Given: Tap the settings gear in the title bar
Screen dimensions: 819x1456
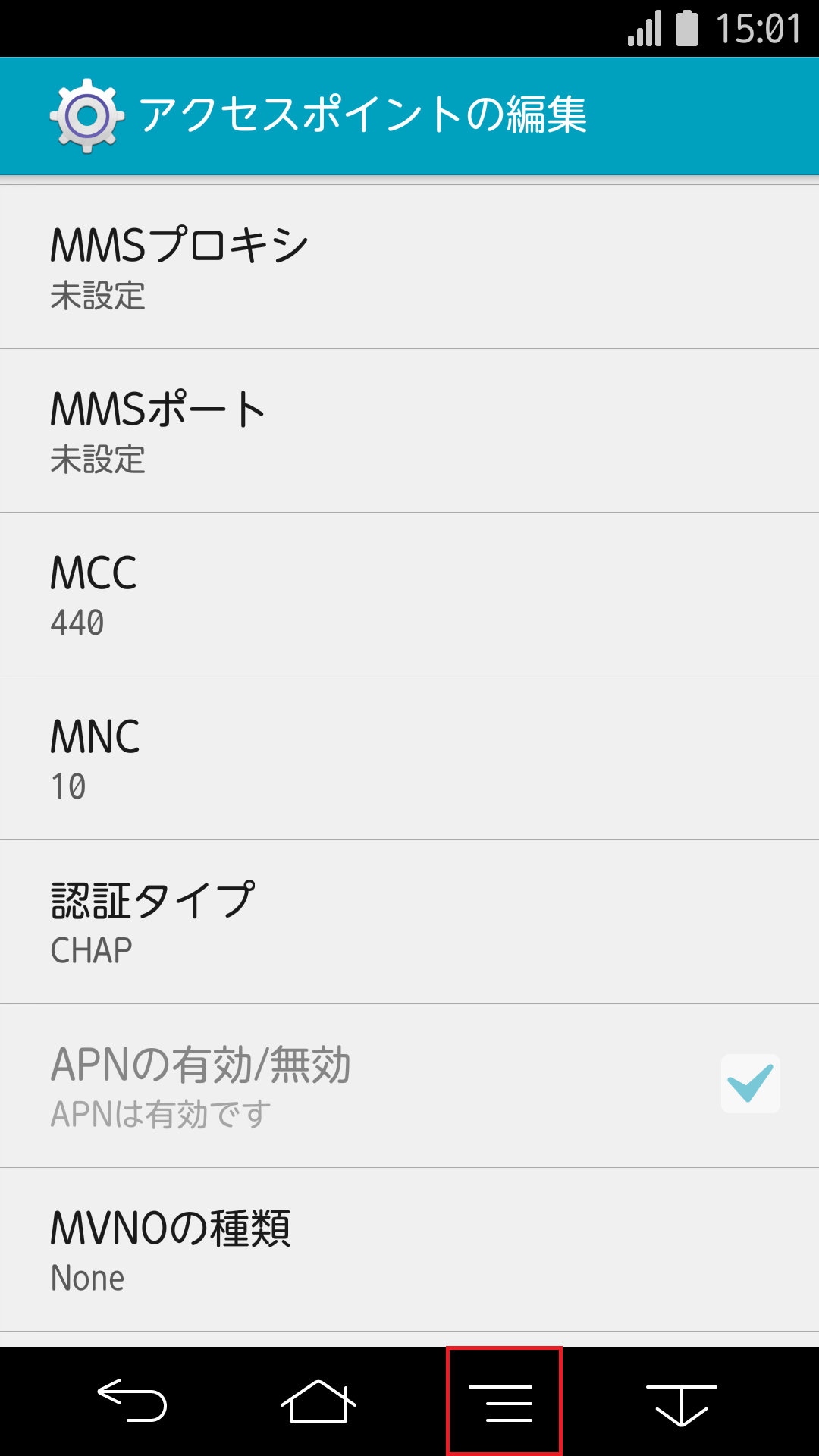Looking at the screenshot, I should coord(85,115).
